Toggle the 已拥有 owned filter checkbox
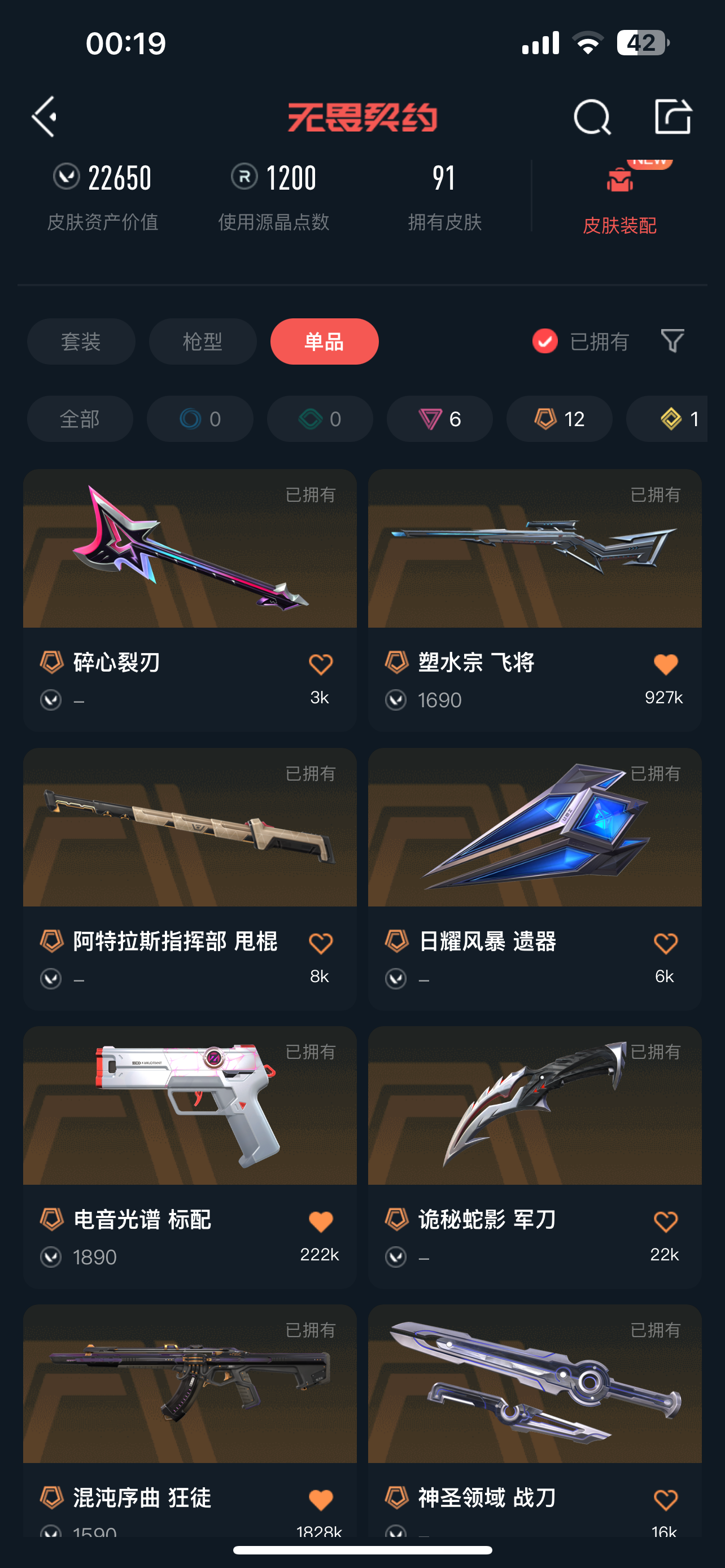The width and height of the screenshot is (725, 1568). (x=545, y=341)
